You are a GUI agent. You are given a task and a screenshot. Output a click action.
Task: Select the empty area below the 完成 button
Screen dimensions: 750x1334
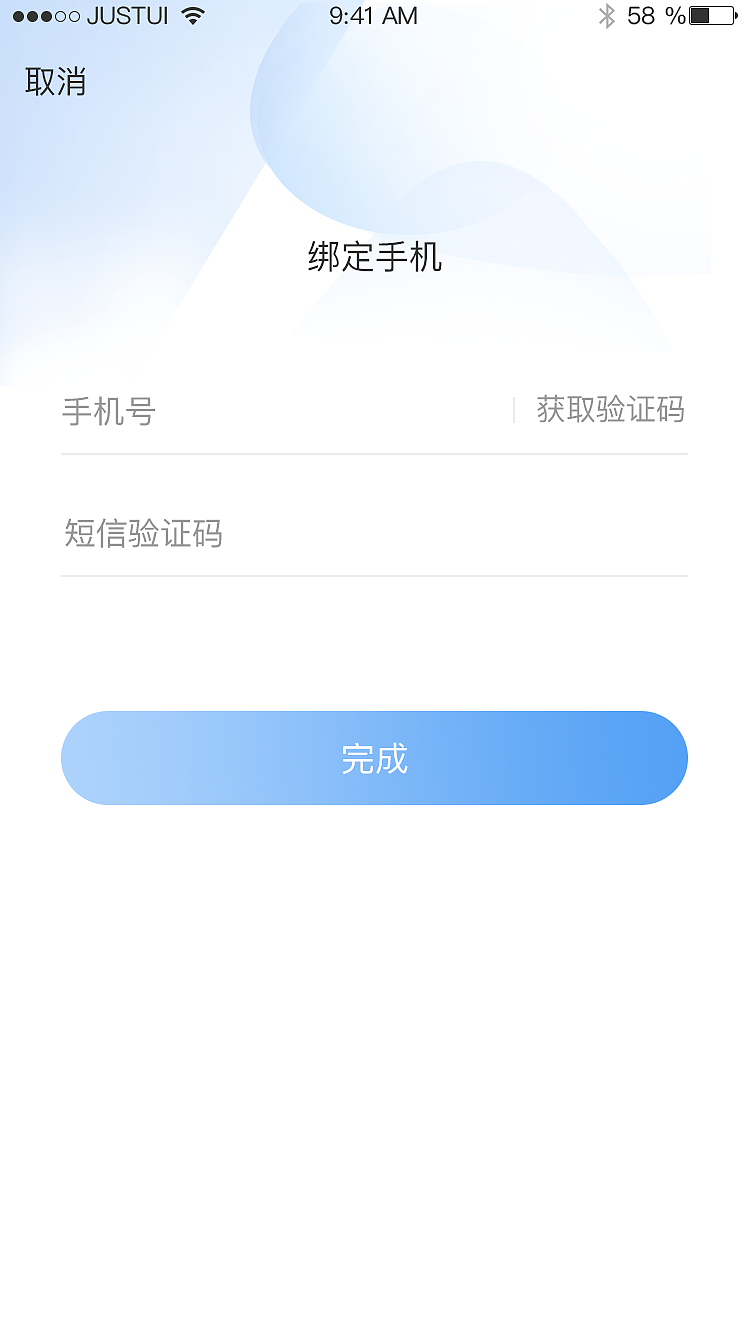point(374,1000)
